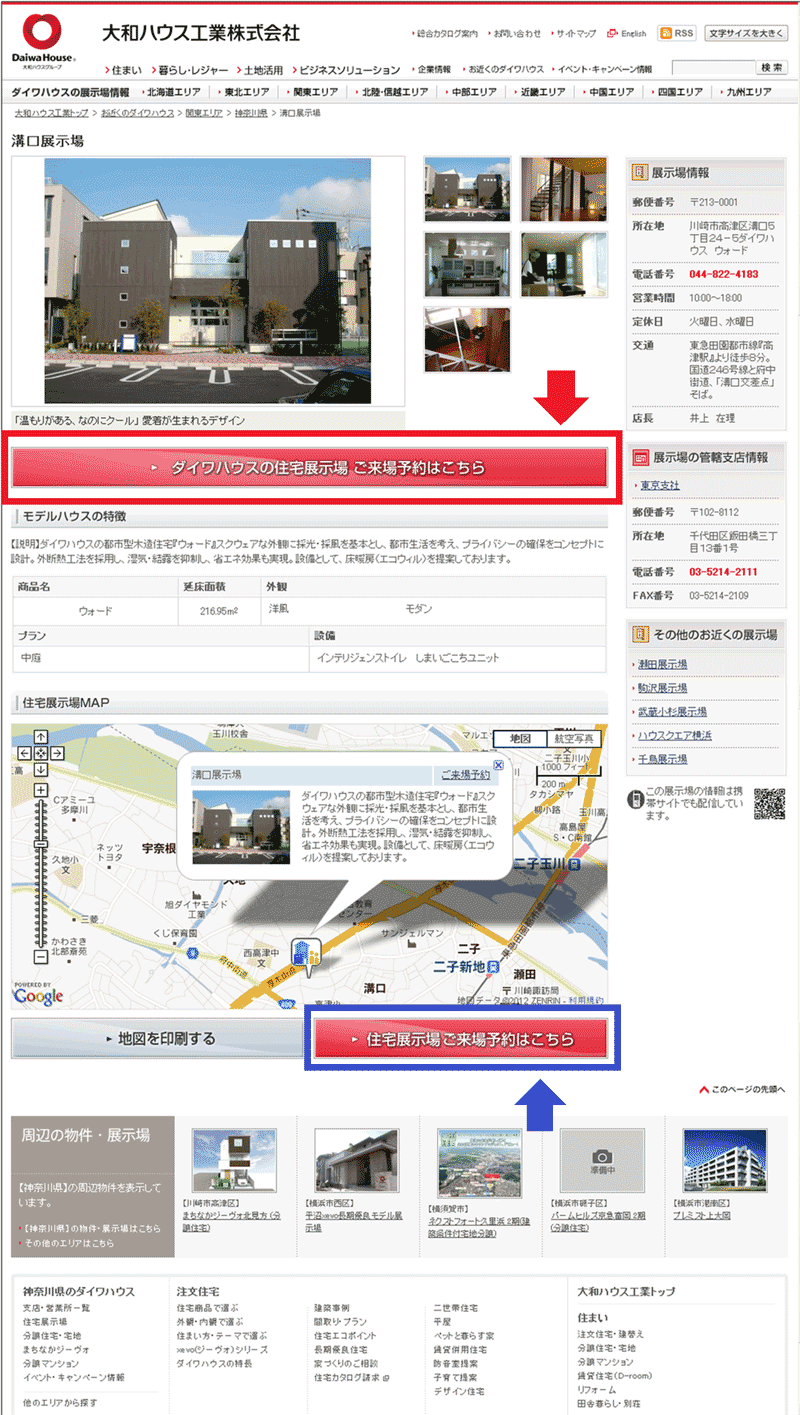Jump to top via このページの先頭へ

[x=748, y=1089]
